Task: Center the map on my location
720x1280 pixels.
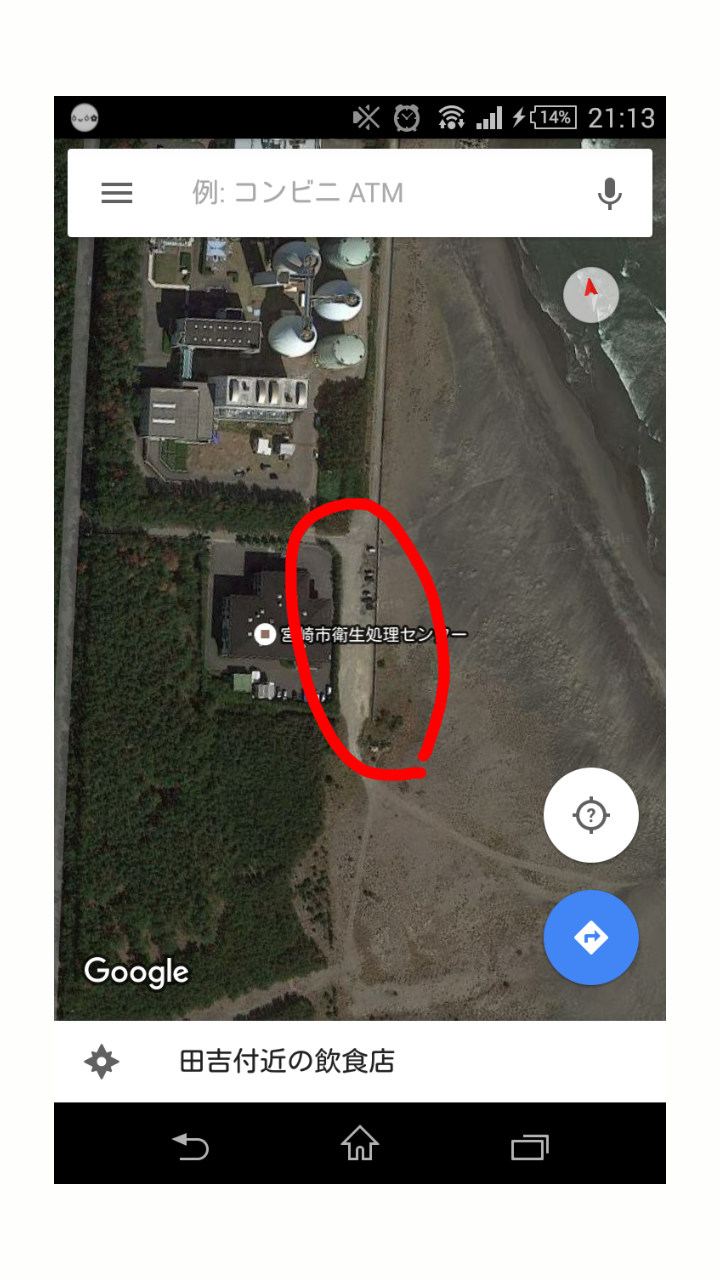Action: (x=591, y=815)
